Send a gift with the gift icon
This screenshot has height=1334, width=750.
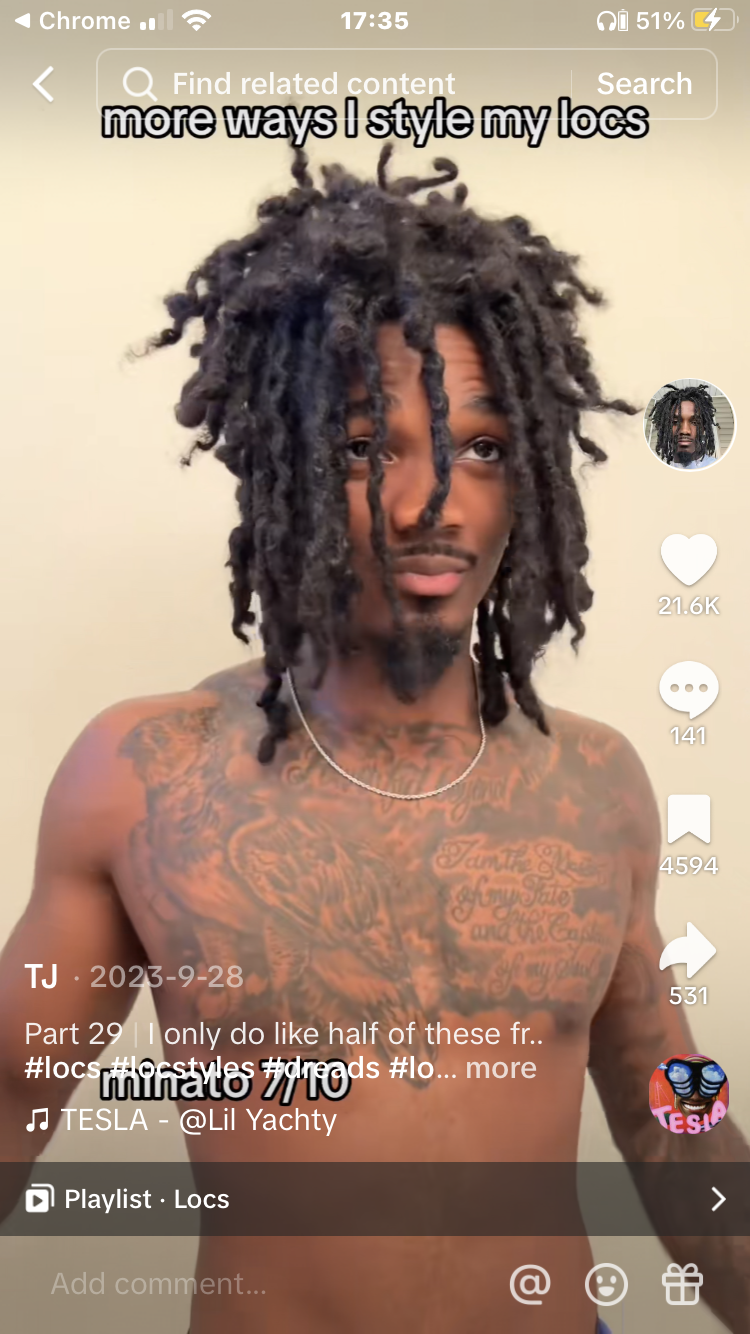tap(682, 1284)
